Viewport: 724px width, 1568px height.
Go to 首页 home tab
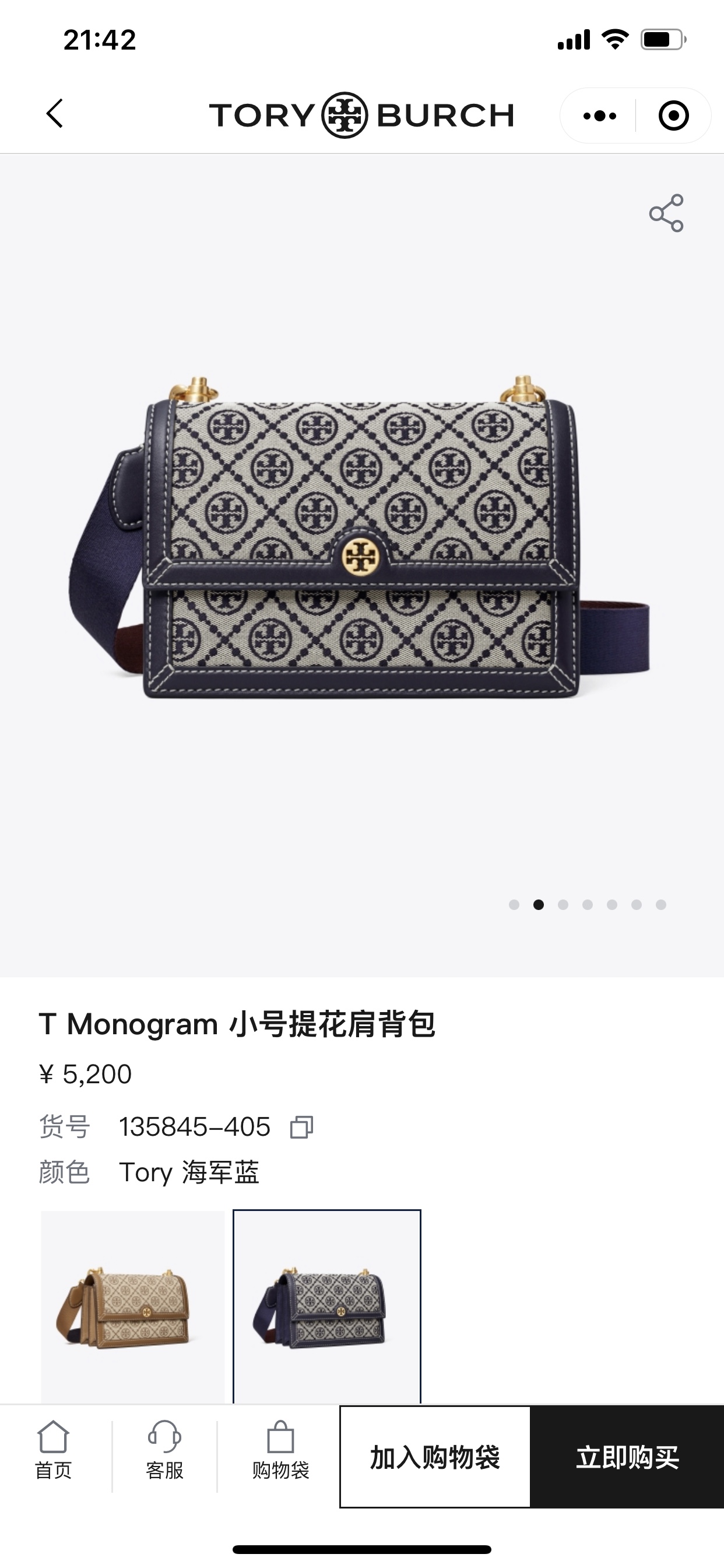[54, 1456]
